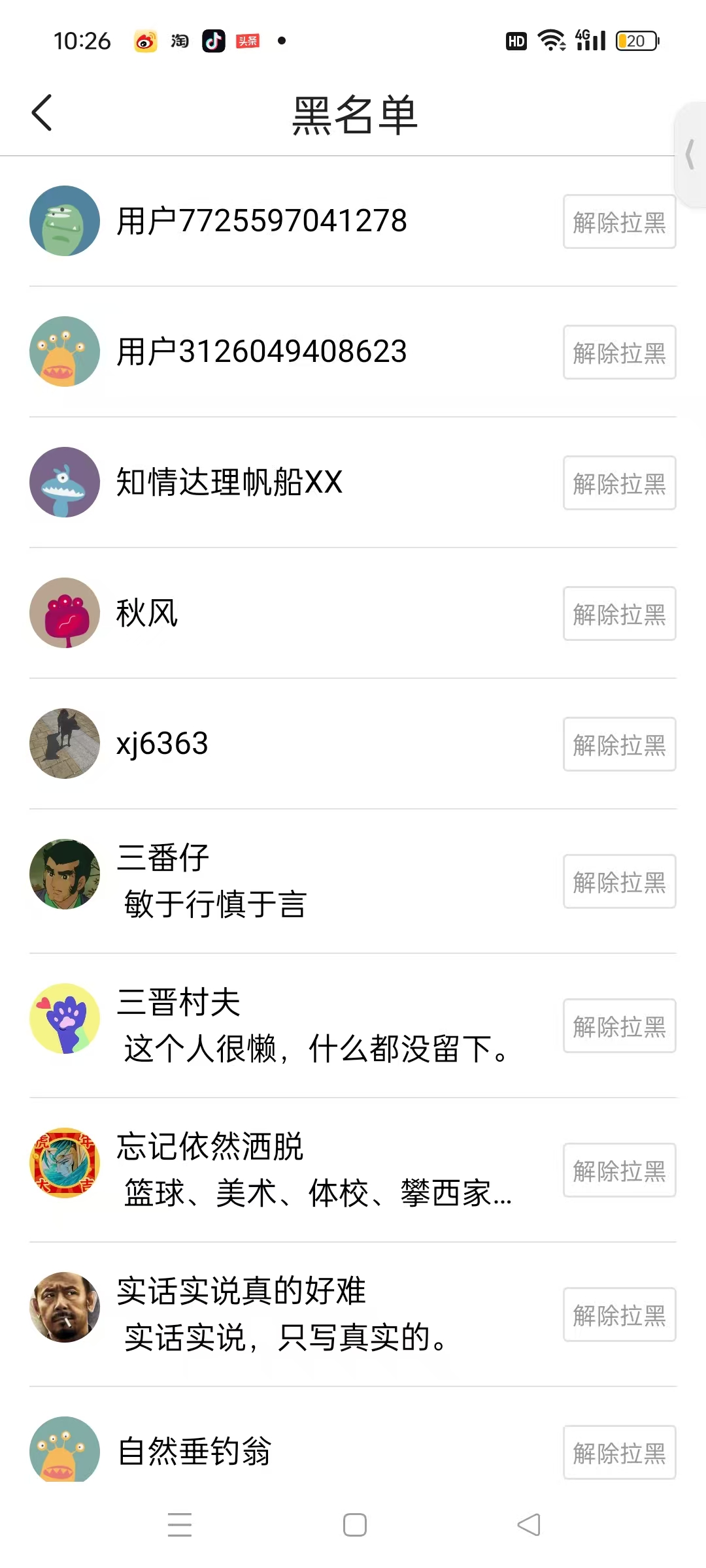Click the Taobao icon in the status bar

coord(178,41)
